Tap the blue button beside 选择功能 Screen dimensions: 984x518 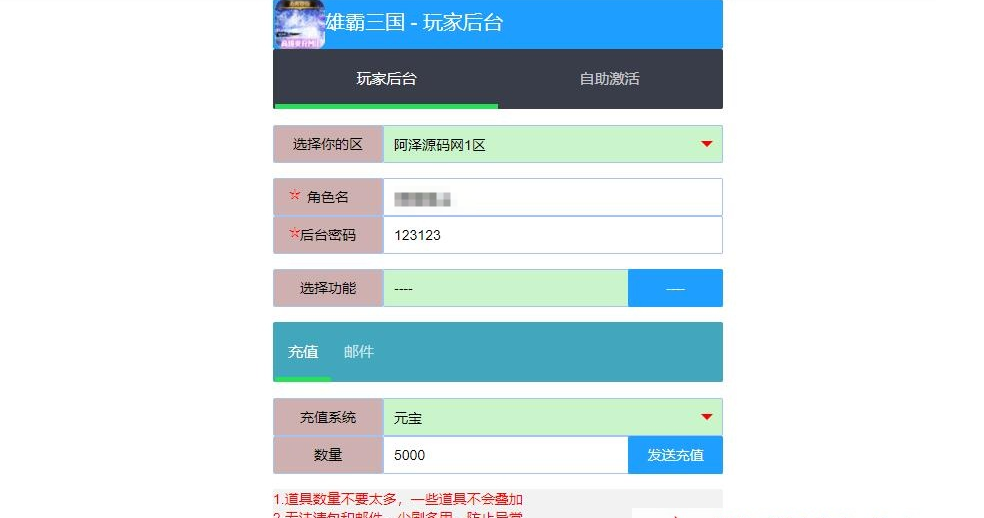(675, 288)
